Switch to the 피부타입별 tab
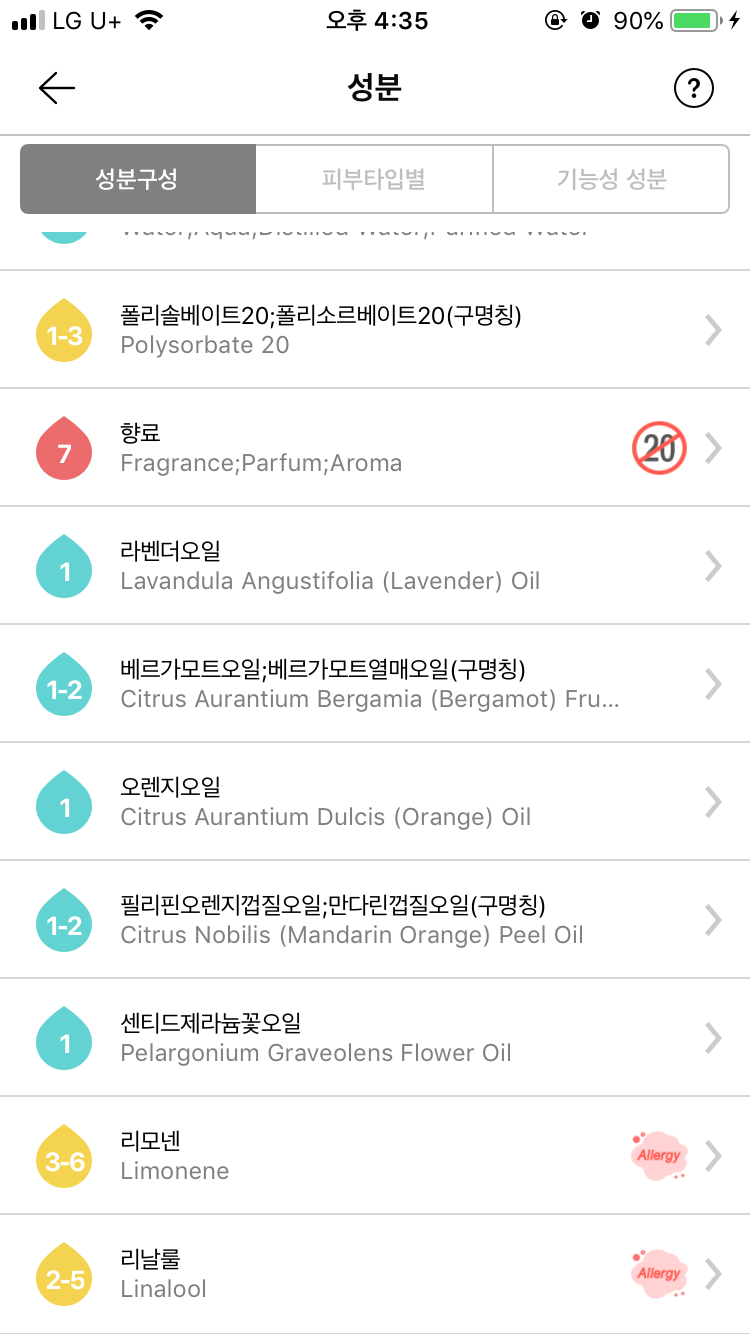 [x=374, y=179]
